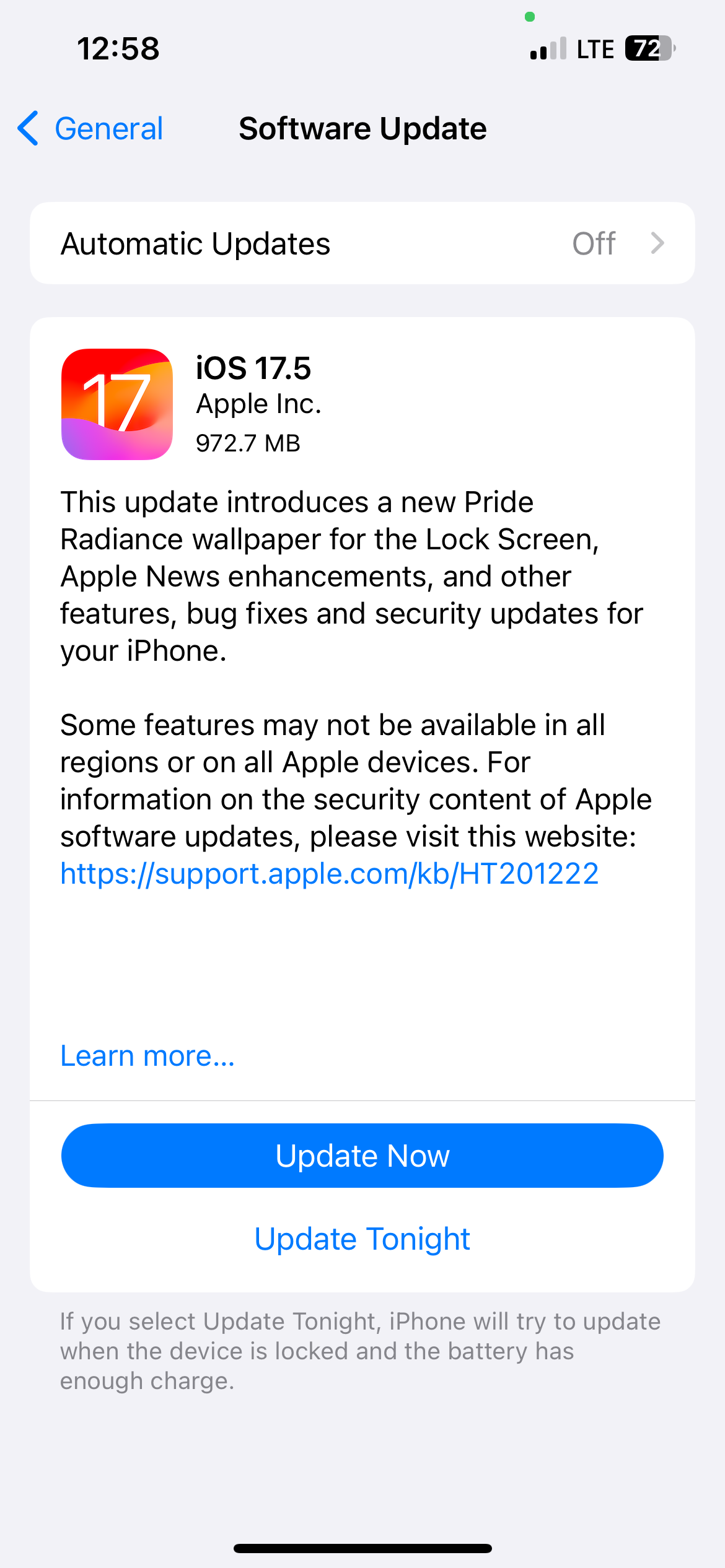
Task: Tap Learn more about iOS 17.5
Action: tap(147, 1056)
